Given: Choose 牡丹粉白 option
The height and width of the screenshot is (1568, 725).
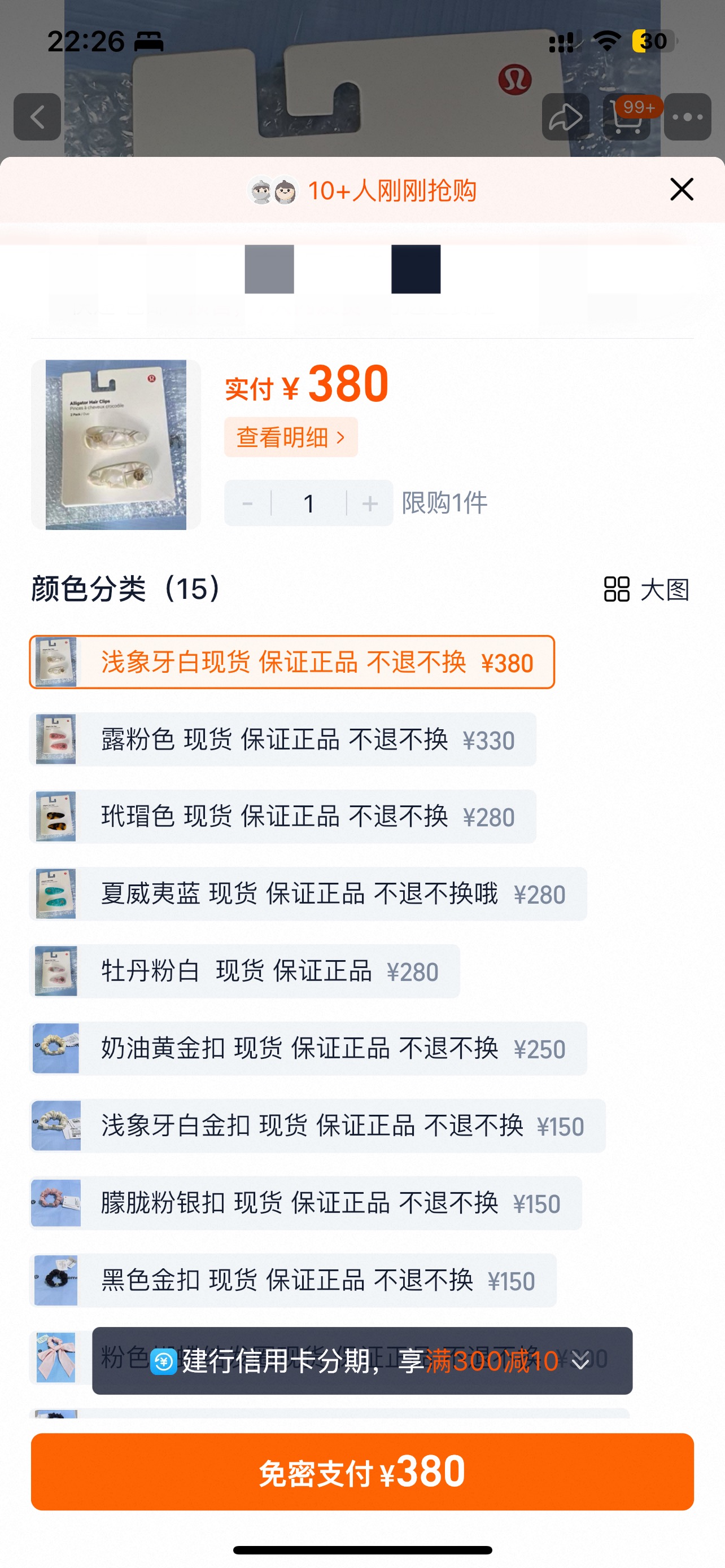Looking at the screenshot, I should [244, 971].
